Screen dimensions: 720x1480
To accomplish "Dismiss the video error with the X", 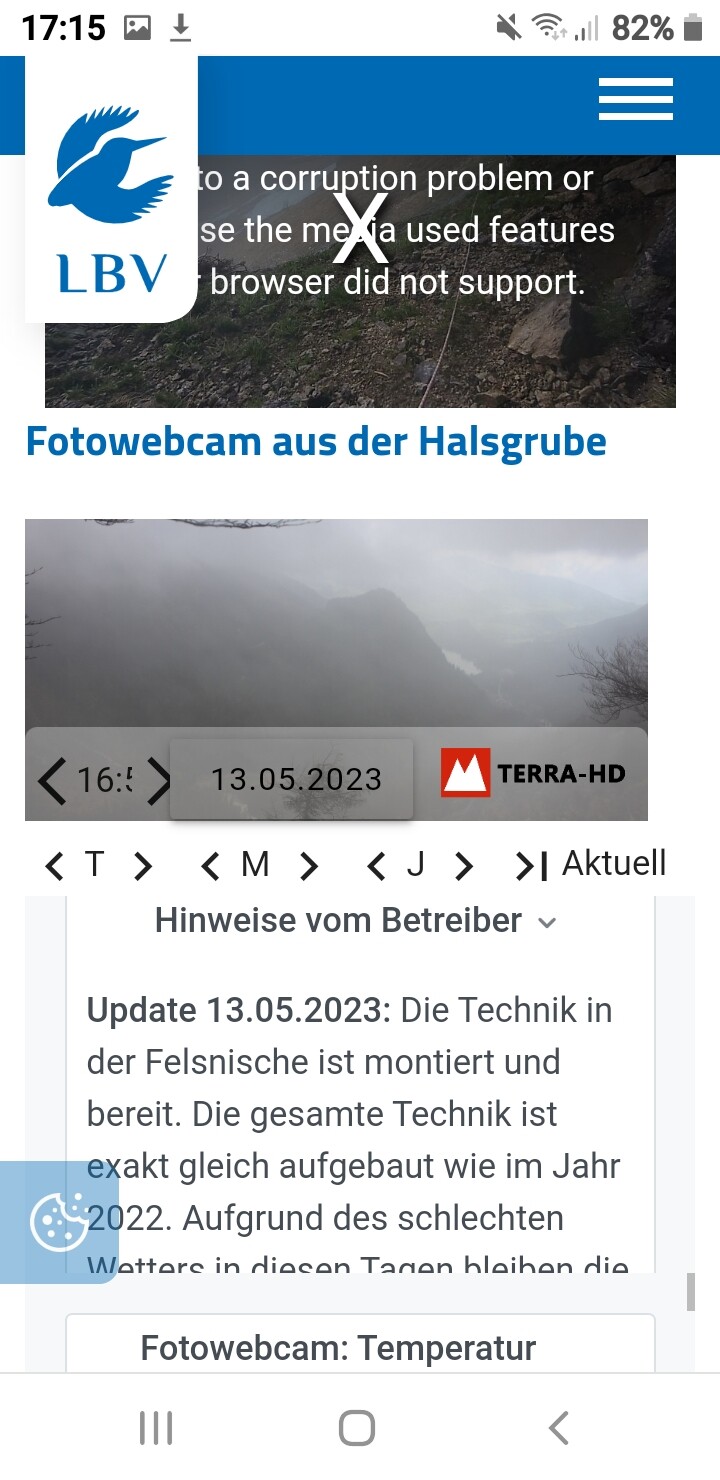I will tap(359, 228).
